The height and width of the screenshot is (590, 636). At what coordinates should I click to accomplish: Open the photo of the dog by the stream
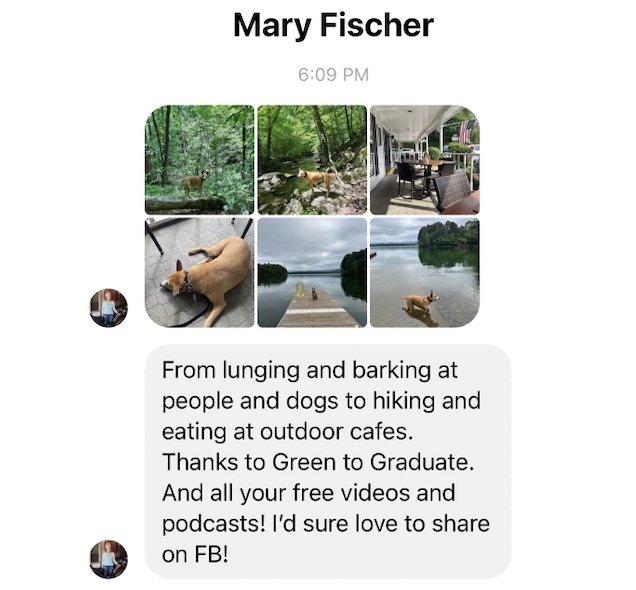(312, 159)
